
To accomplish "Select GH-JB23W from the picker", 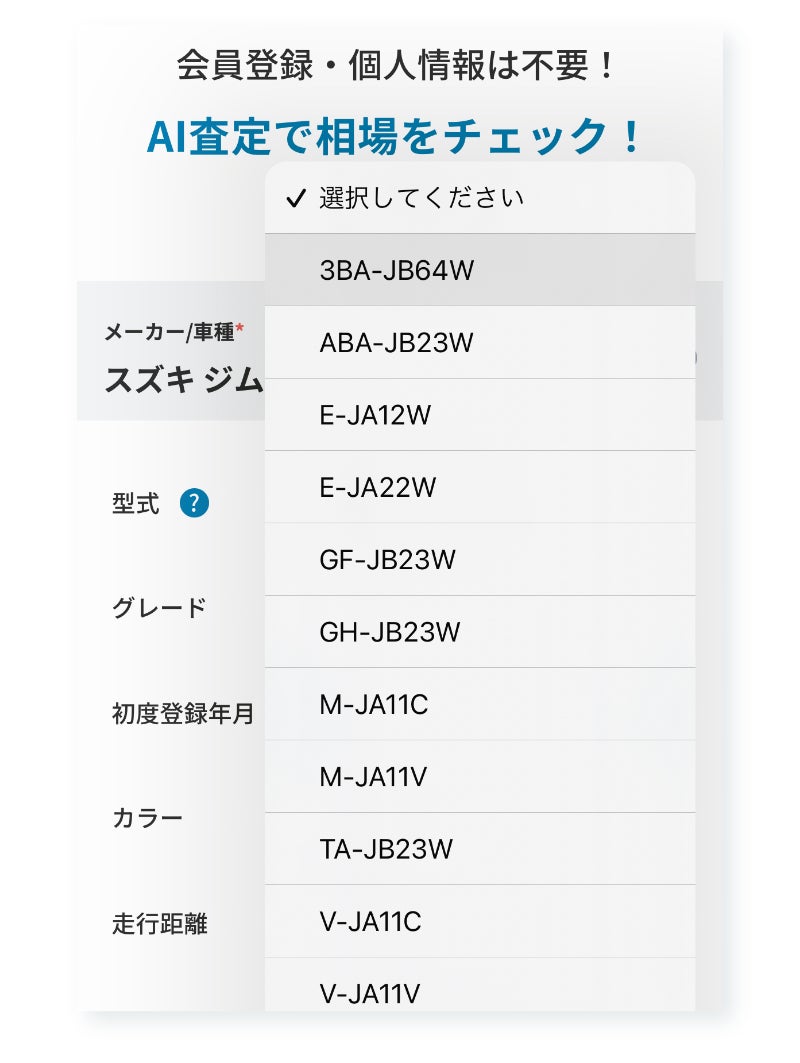I will click(x=480, y=632).
